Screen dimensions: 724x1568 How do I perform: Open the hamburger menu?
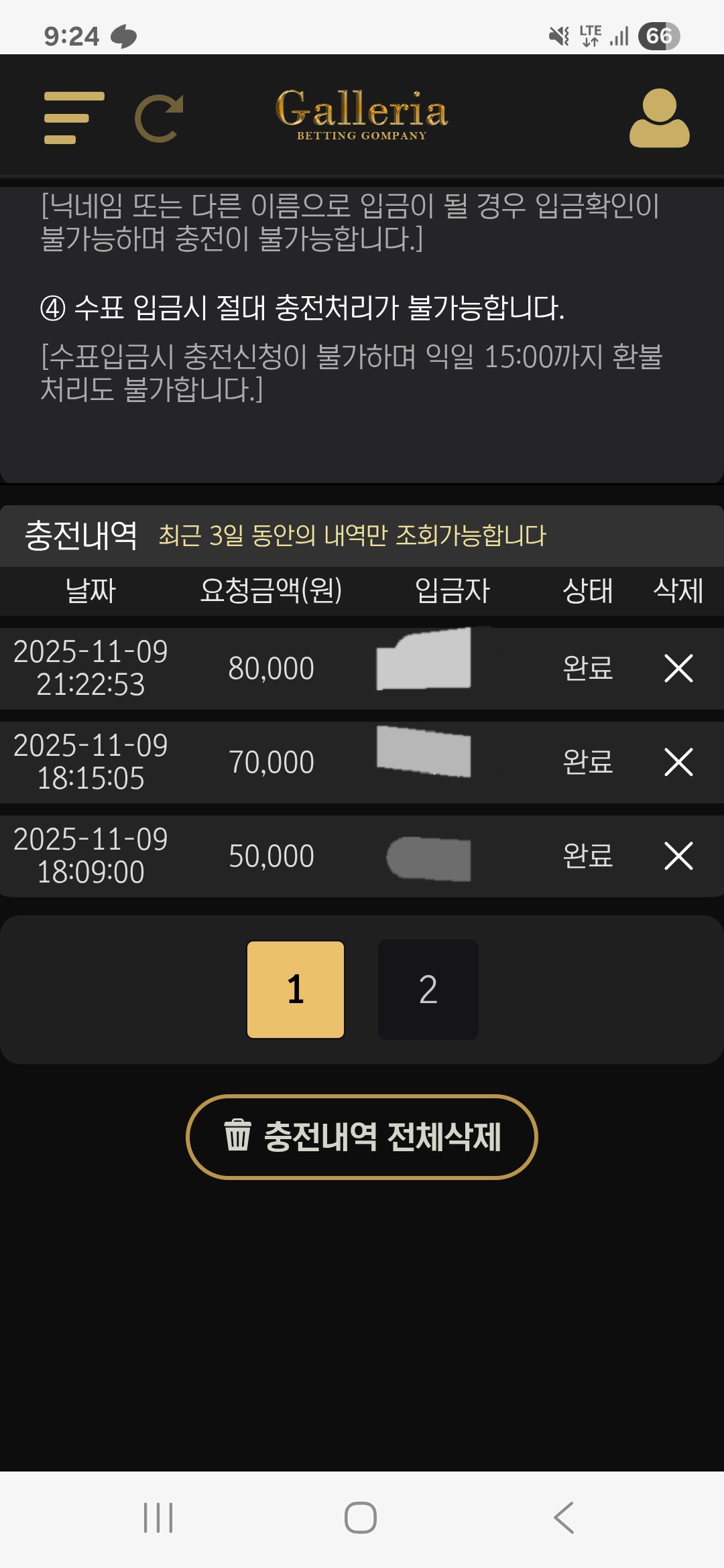pyautogui.click(x=74, y=118)
